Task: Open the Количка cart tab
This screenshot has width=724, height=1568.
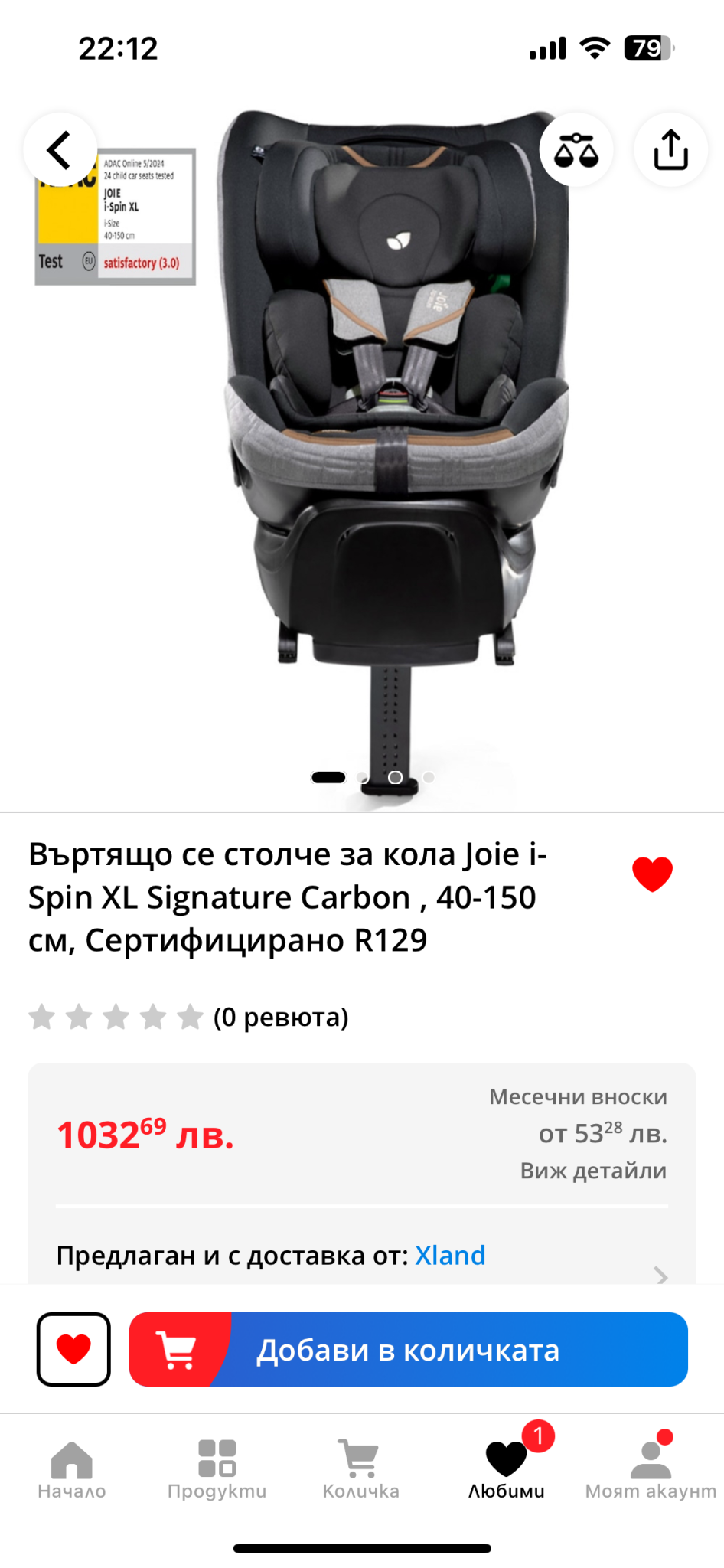Action: tap(360, 1470)
